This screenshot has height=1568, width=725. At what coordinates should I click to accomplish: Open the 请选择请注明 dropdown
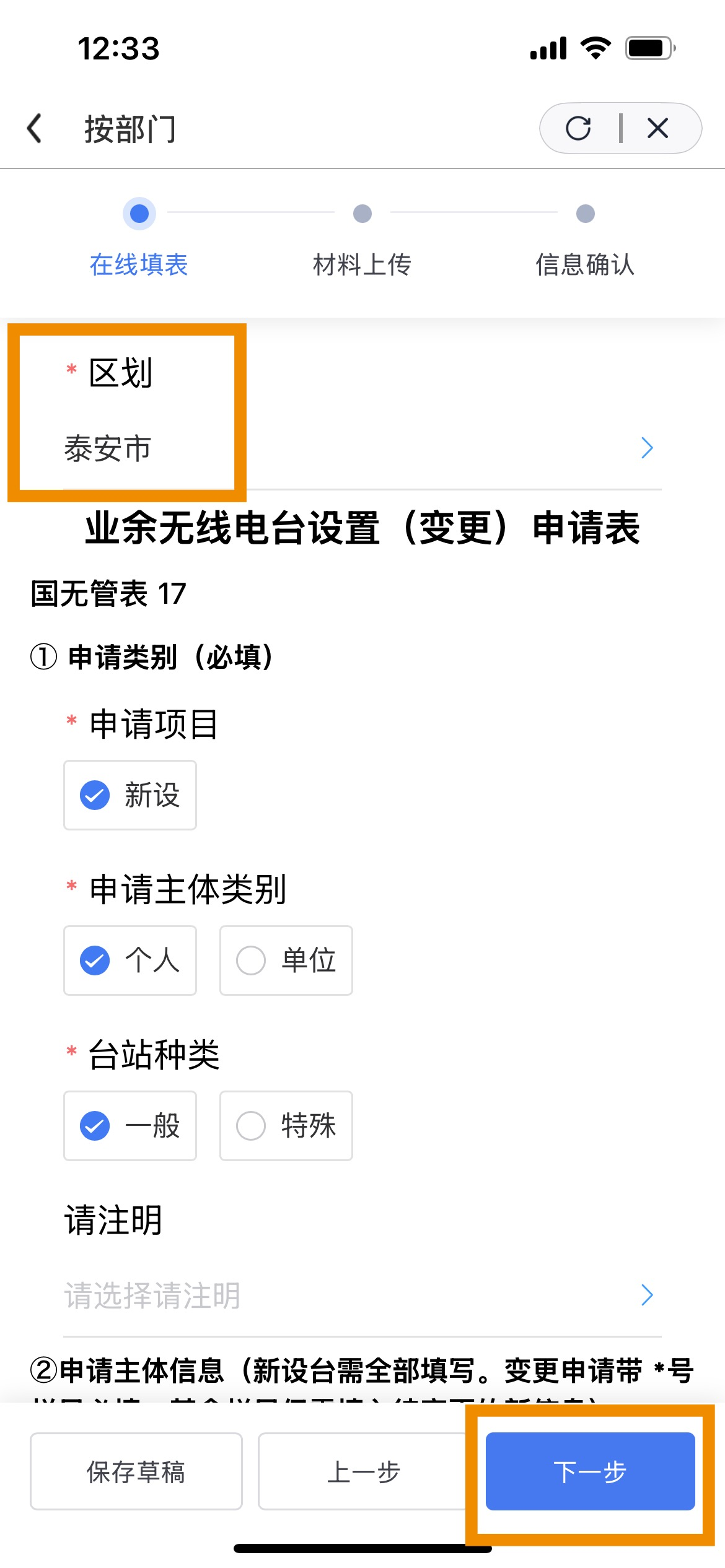(362, 1294)
